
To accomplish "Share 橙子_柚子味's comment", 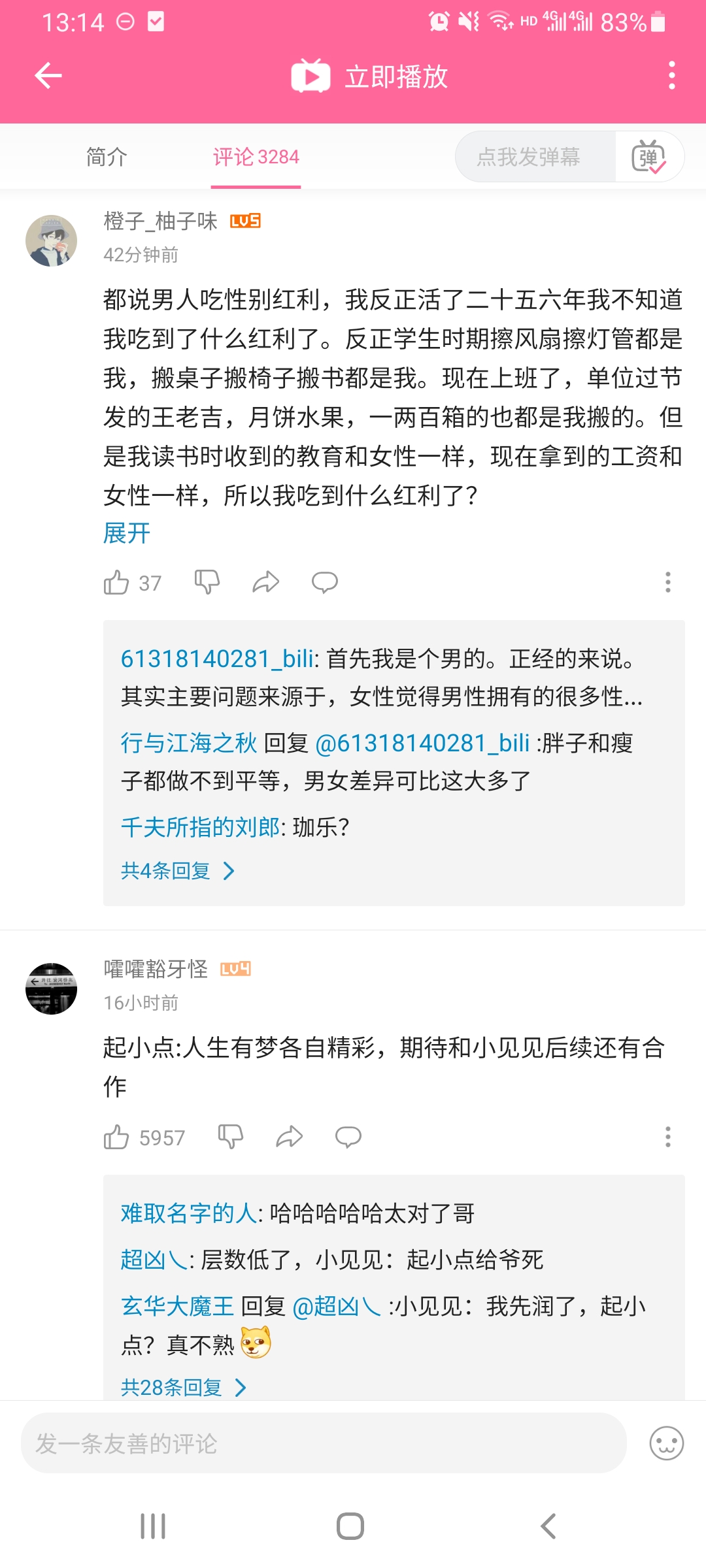I will 265,581.
